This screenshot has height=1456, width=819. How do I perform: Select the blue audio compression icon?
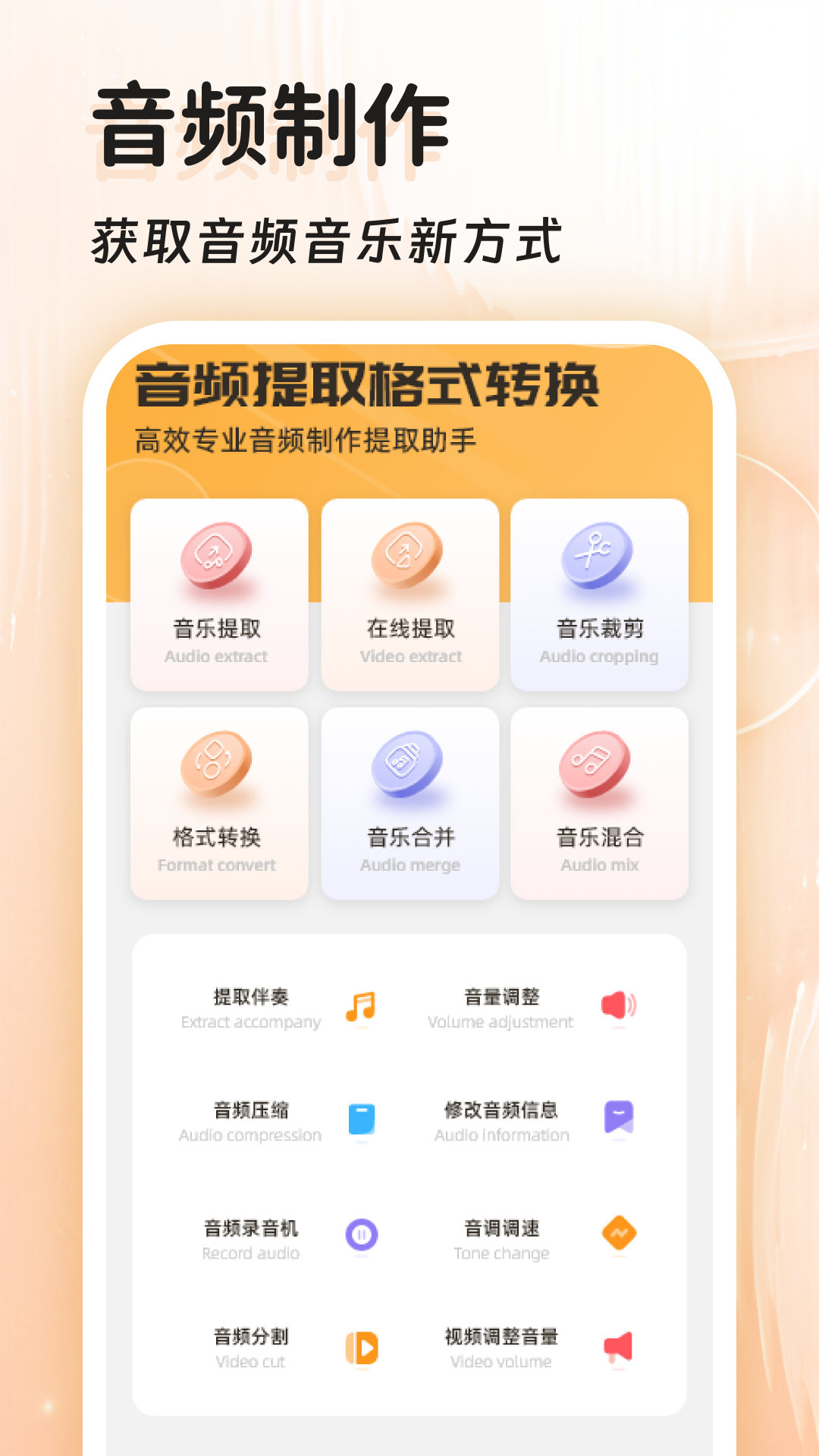coord(360,1122)
